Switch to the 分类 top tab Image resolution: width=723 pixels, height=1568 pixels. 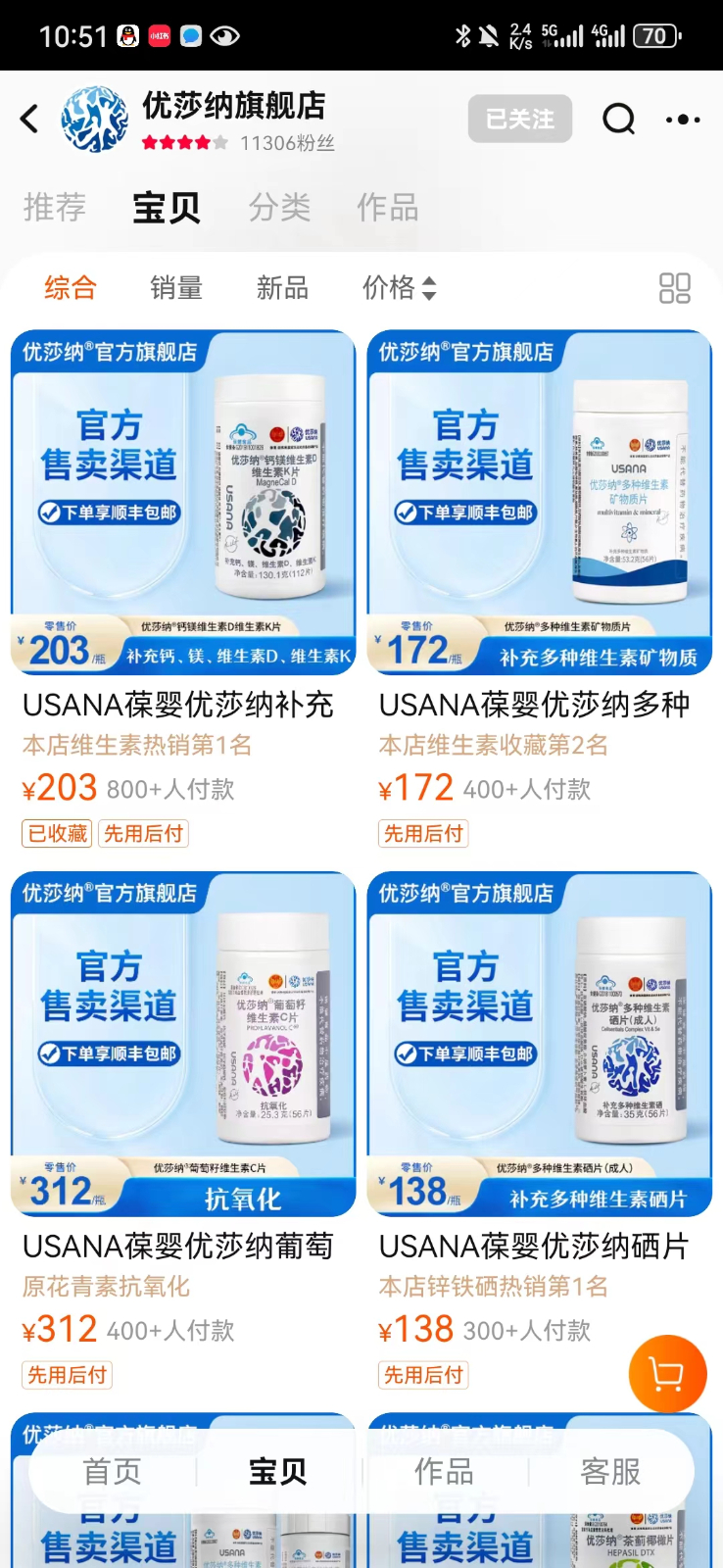pyautogui.click(x=279, y=207)
